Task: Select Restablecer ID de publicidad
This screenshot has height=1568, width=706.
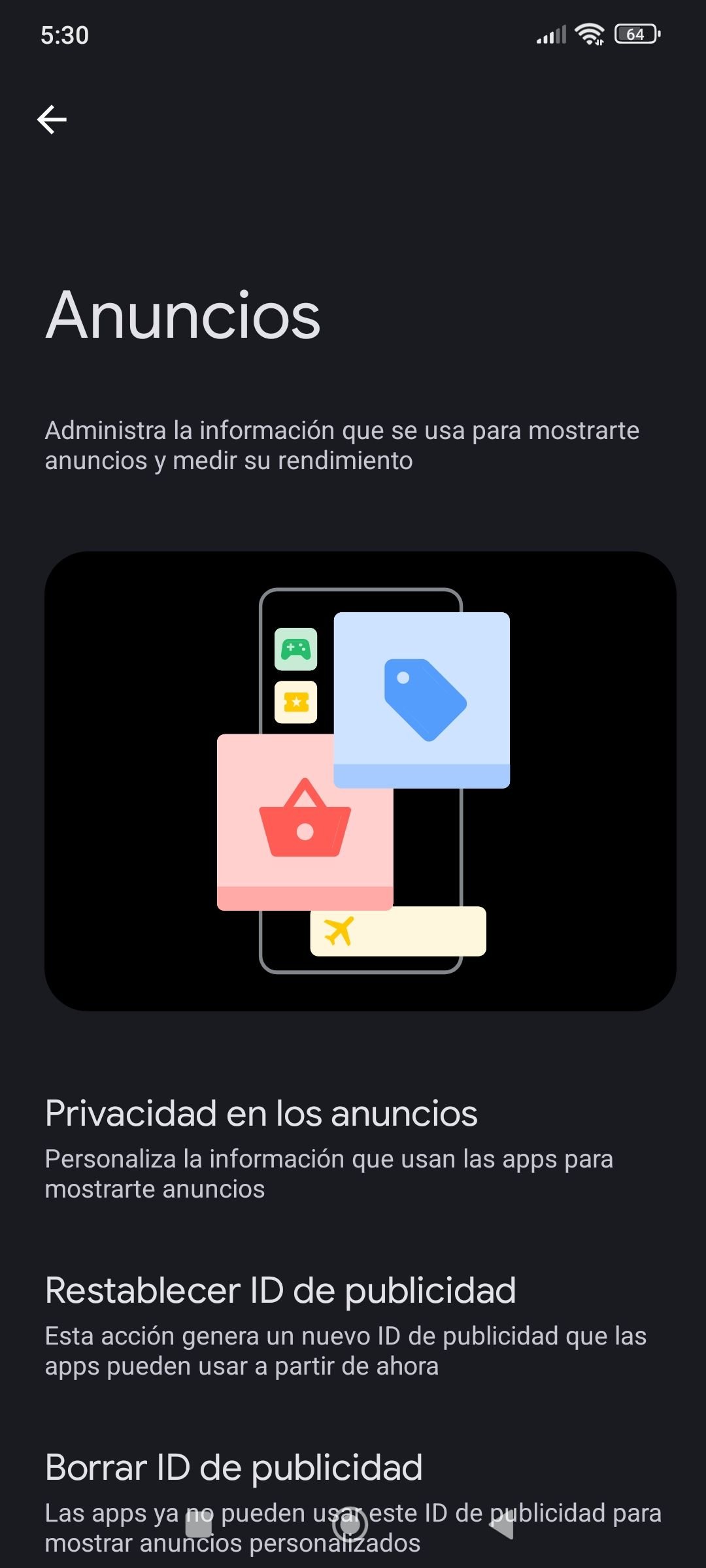Action: point(353,1326)
